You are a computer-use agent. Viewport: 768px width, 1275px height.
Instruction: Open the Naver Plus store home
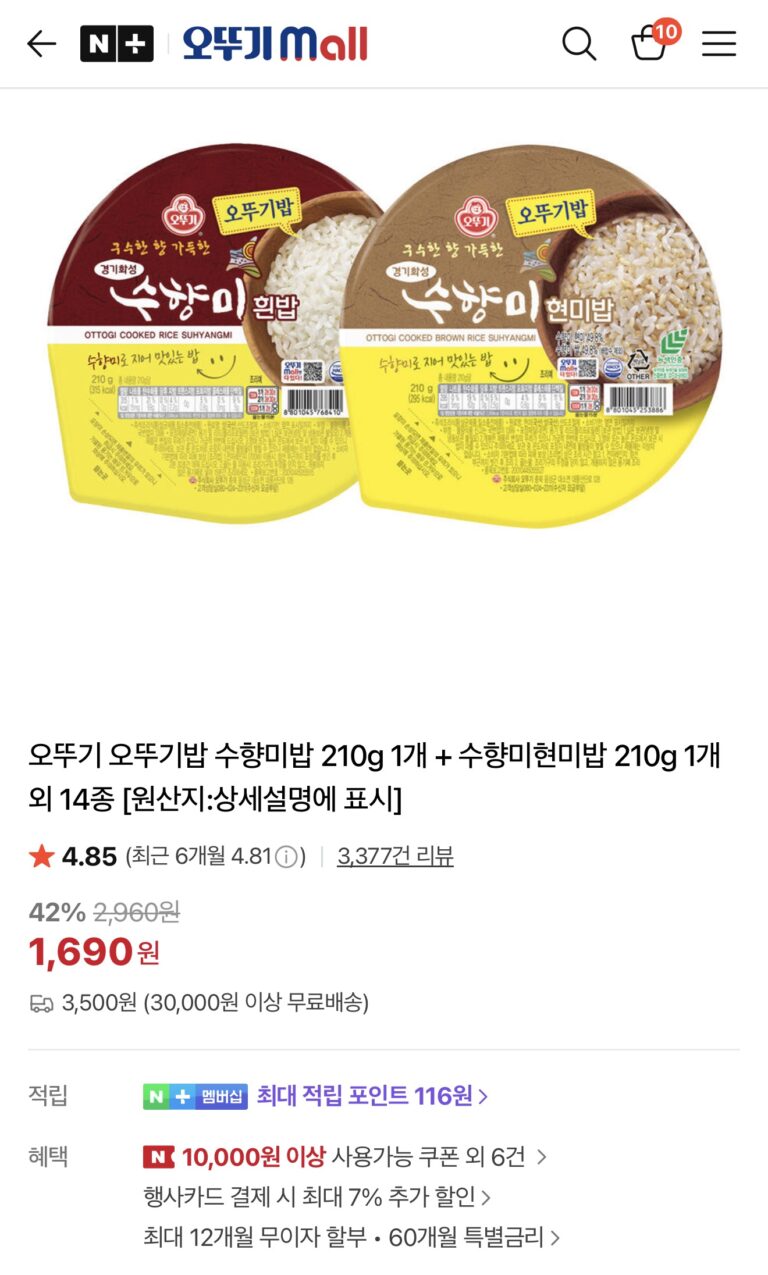click(x=116, y=44)
